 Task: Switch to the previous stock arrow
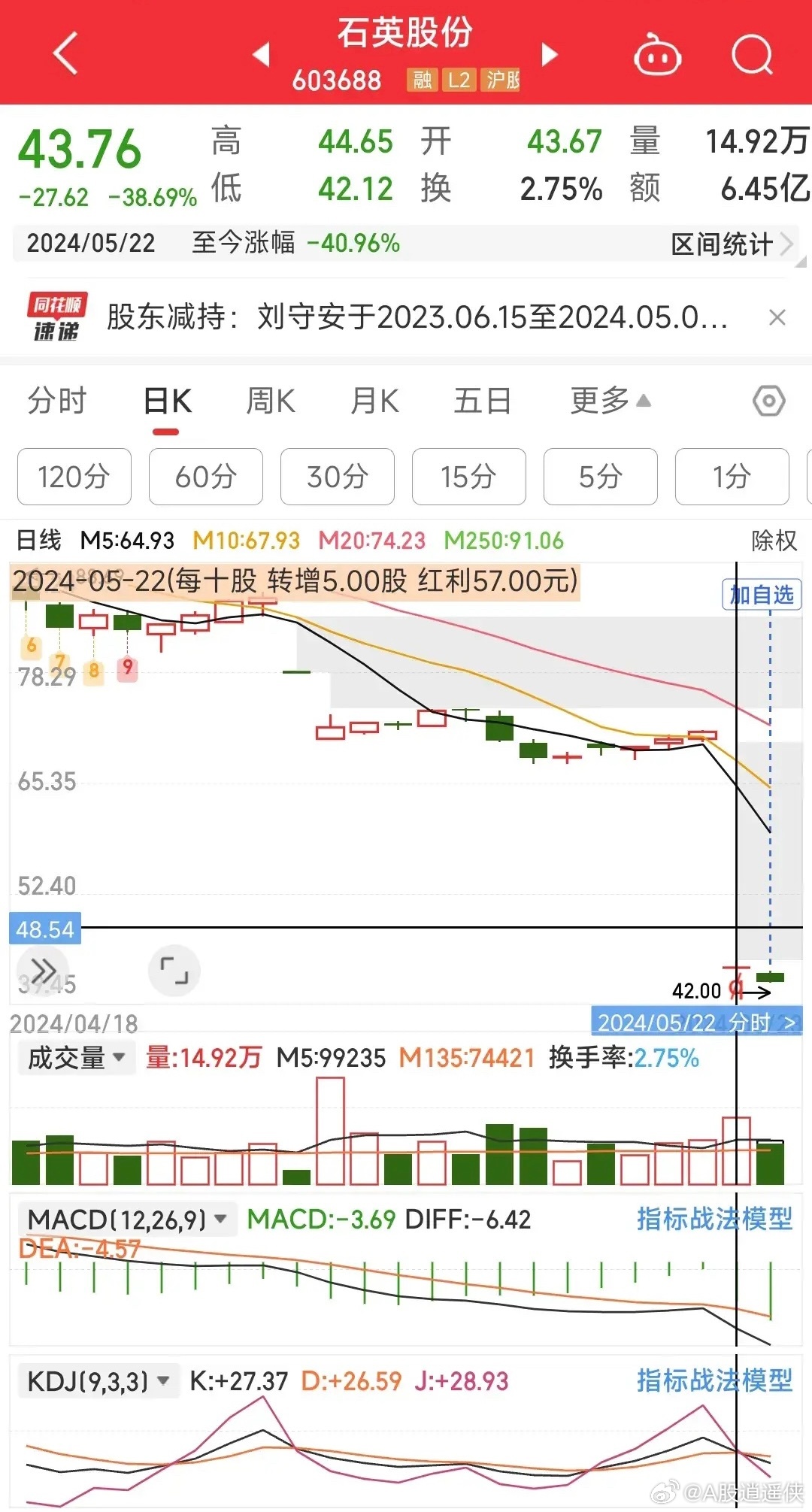click(261, 54)
